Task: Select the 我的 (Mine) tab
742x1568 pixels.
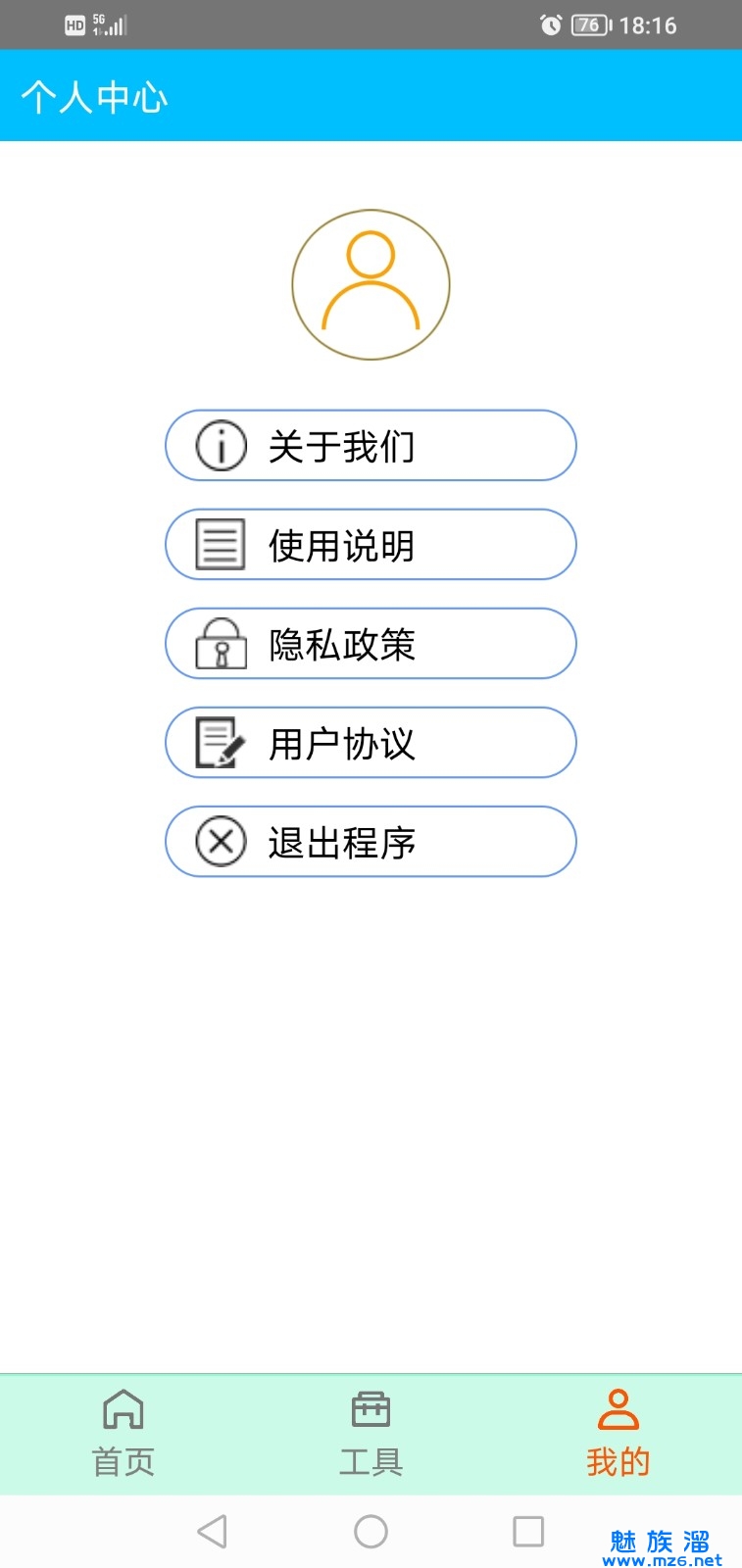Action: (618, 1434)
